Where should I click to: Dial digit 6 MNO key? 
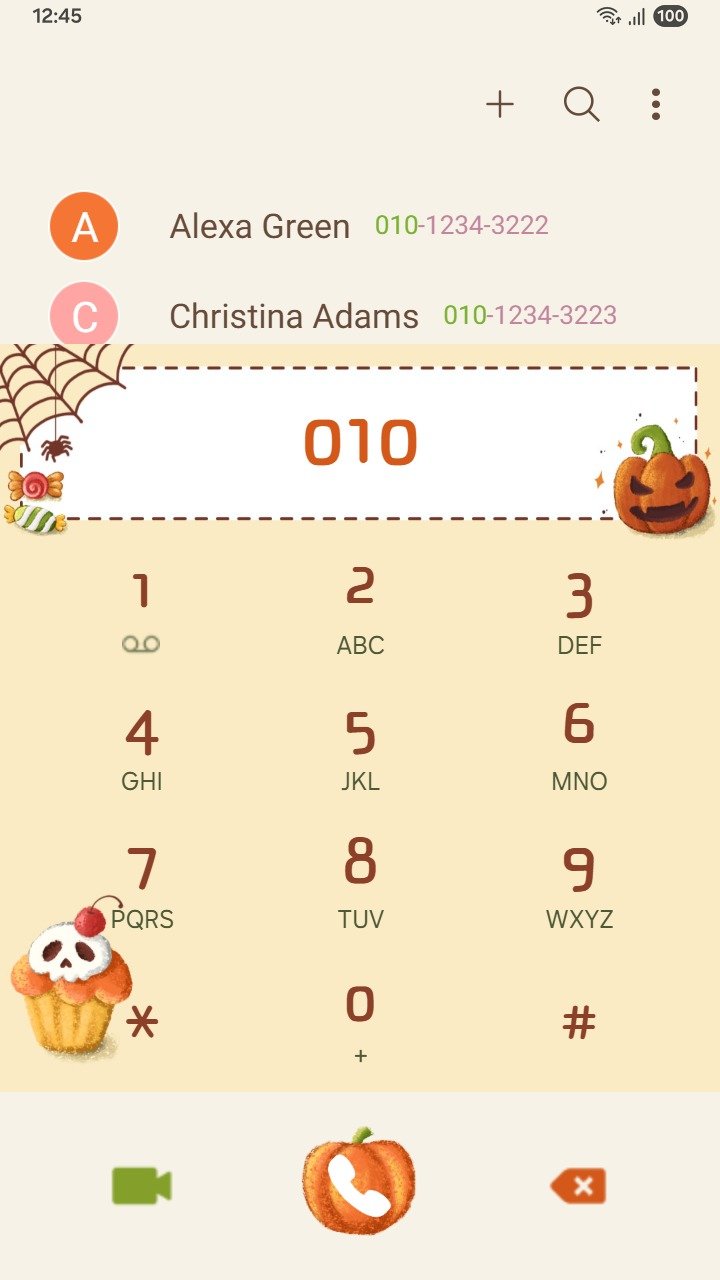pos(579,745)
